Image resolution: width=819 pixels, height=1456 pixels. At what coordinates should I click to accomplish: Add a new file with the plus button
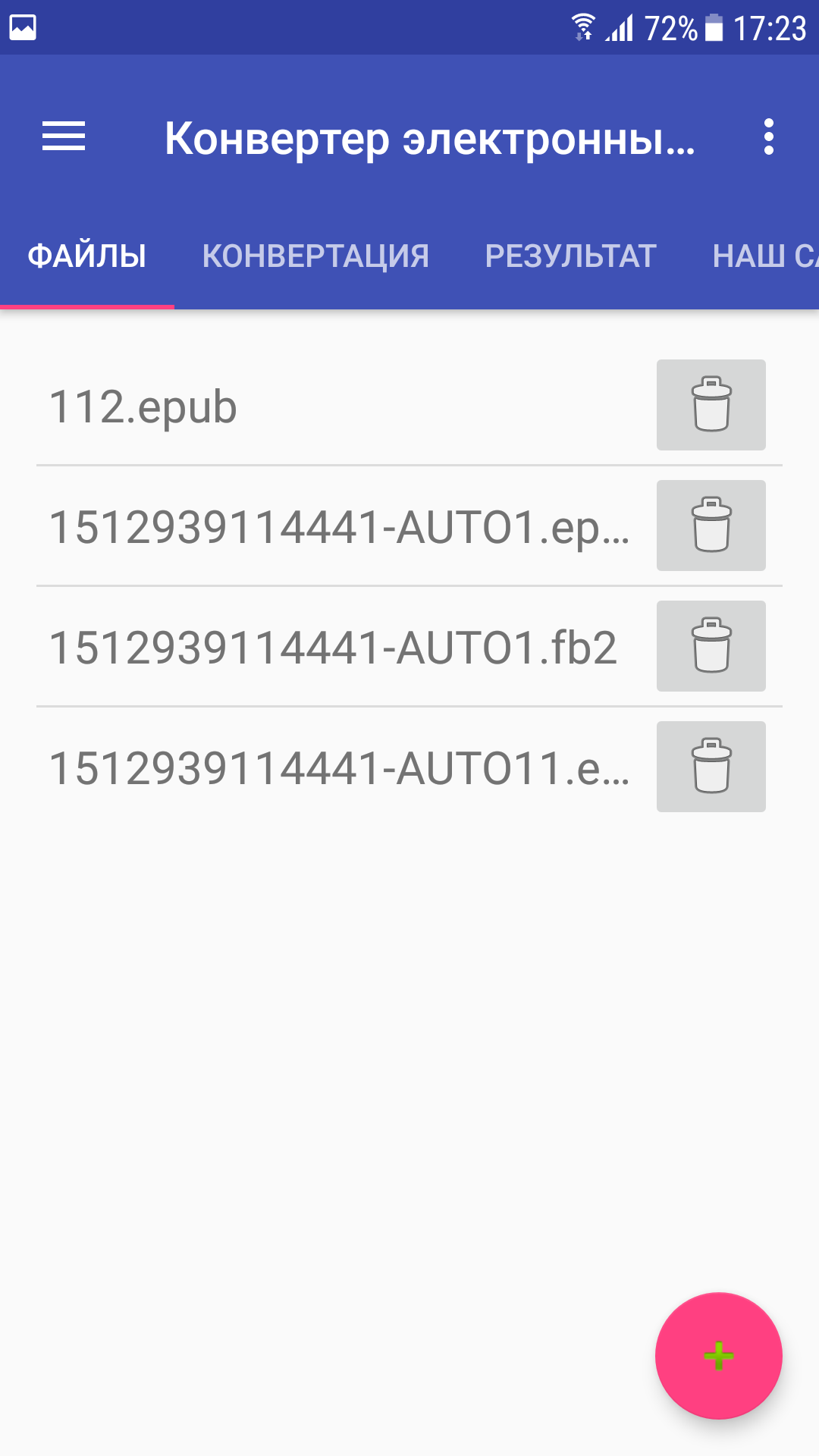[x=719, y=1356]
